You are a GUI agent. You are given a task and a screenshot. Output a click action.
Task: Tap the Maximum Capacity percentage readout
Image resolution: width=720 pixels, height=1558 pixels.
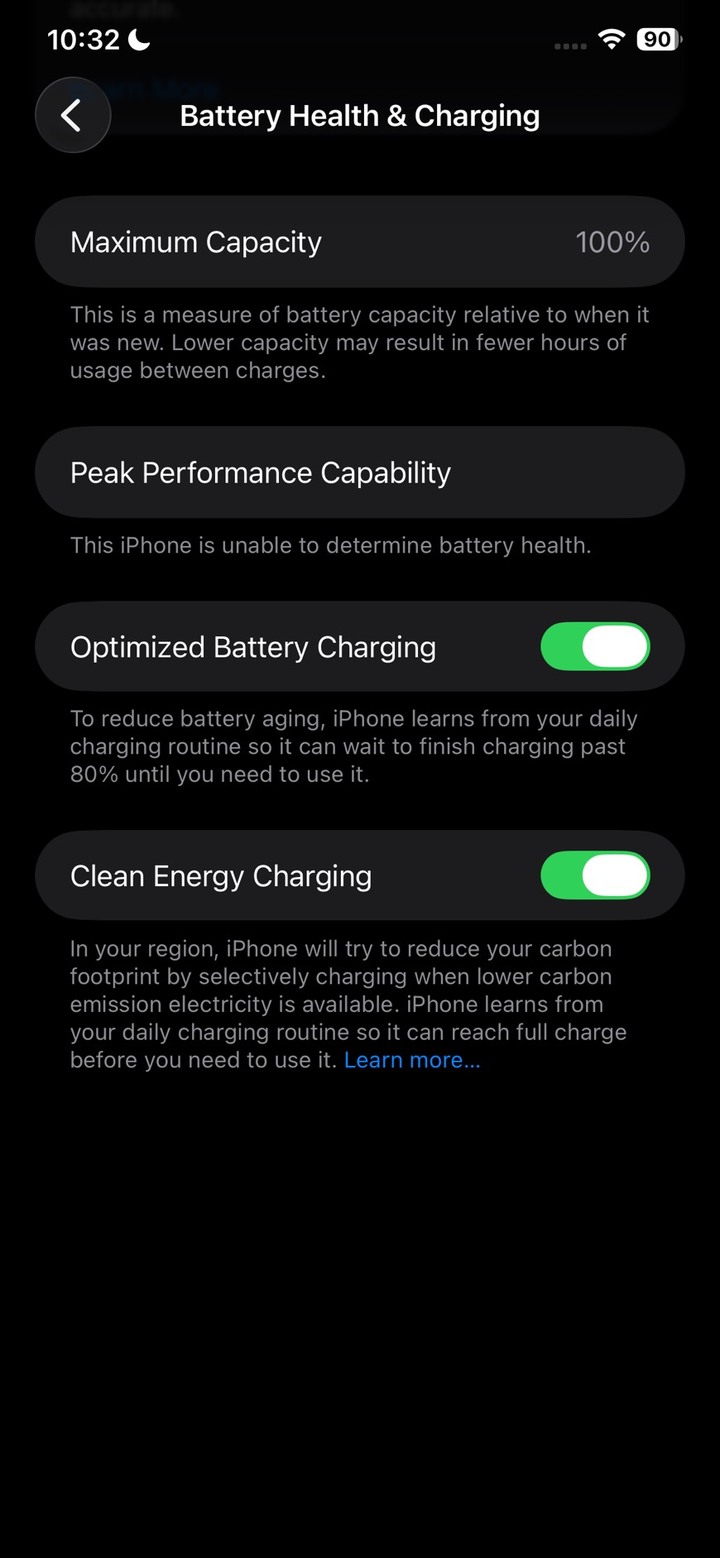[x=612, y=241]
